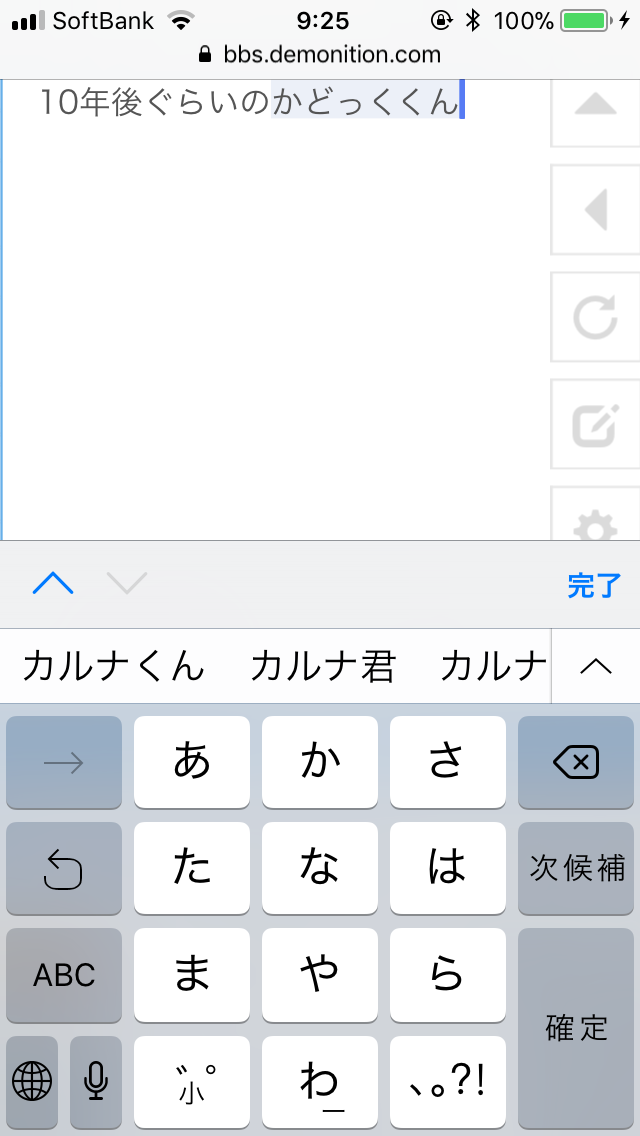This screenshot has width=640, height=1136.
Task: Switch the keyboard to ABC mode
Action: pos(64,975)
